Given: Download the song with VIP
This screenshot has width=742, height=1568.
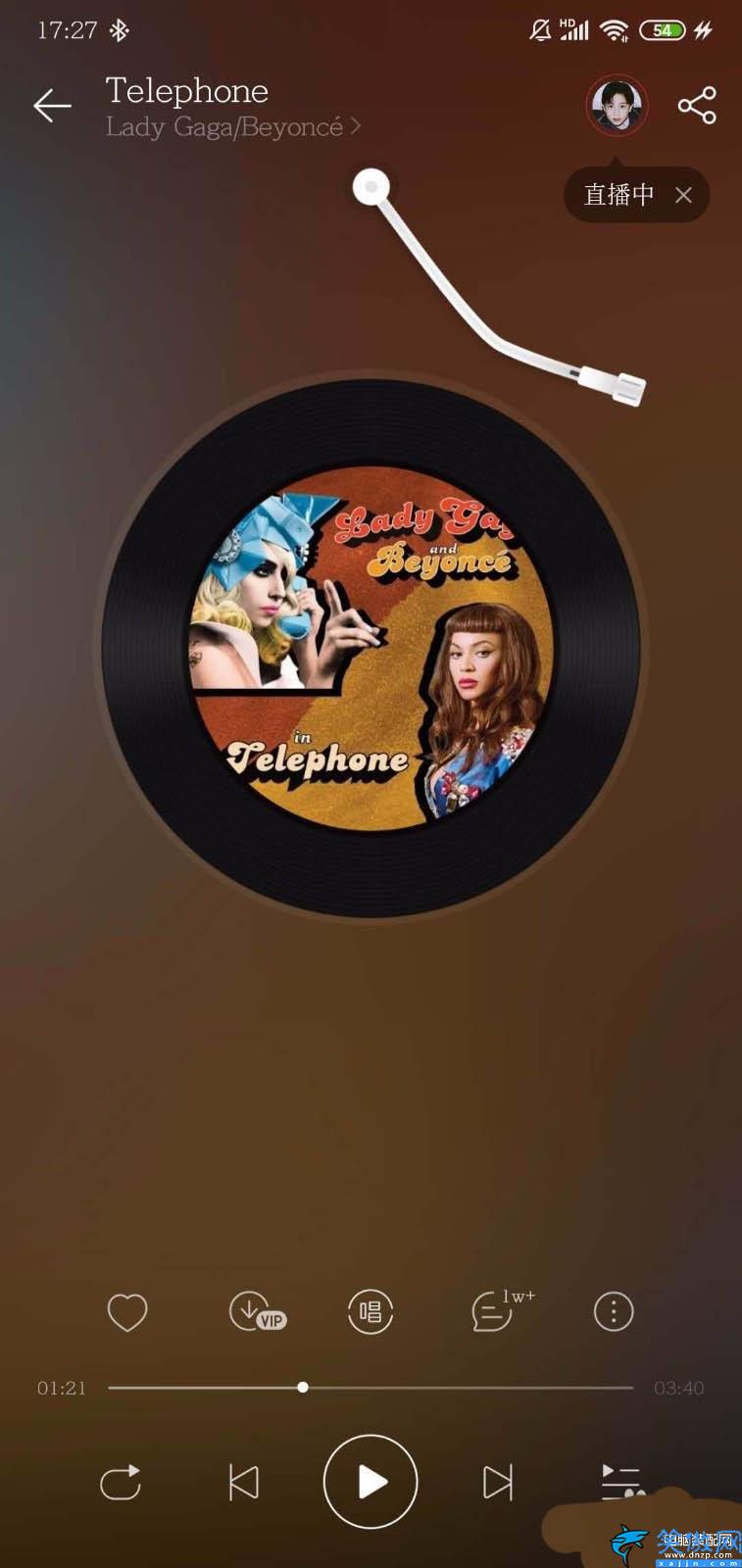Looking at the screenshot, I should point(256,1311).
